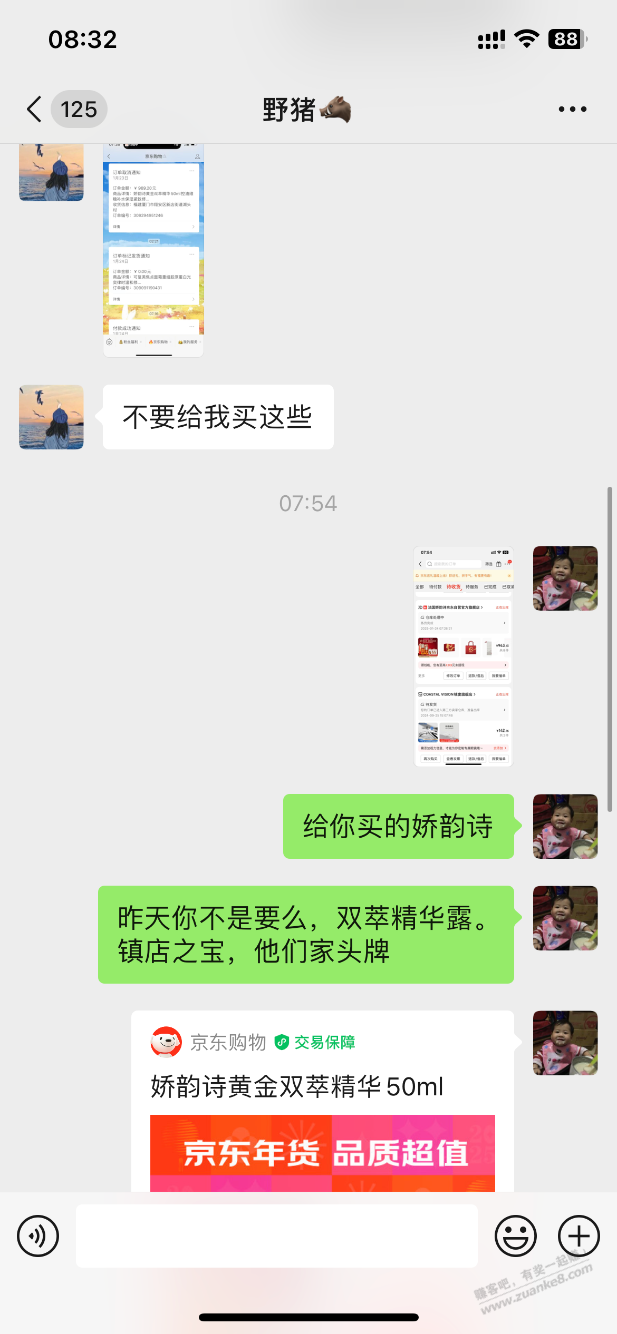Image resolution: width=617 pixels, height=1334 pixels.
Task: Open contact's avatar beside 不要给我买这些
Action: 51,417
